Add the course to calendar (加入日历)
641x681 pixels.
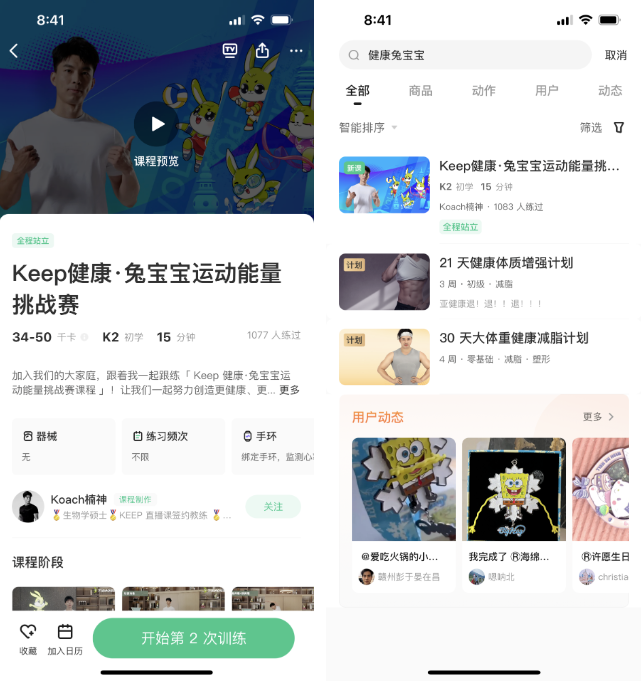point(65,638)
